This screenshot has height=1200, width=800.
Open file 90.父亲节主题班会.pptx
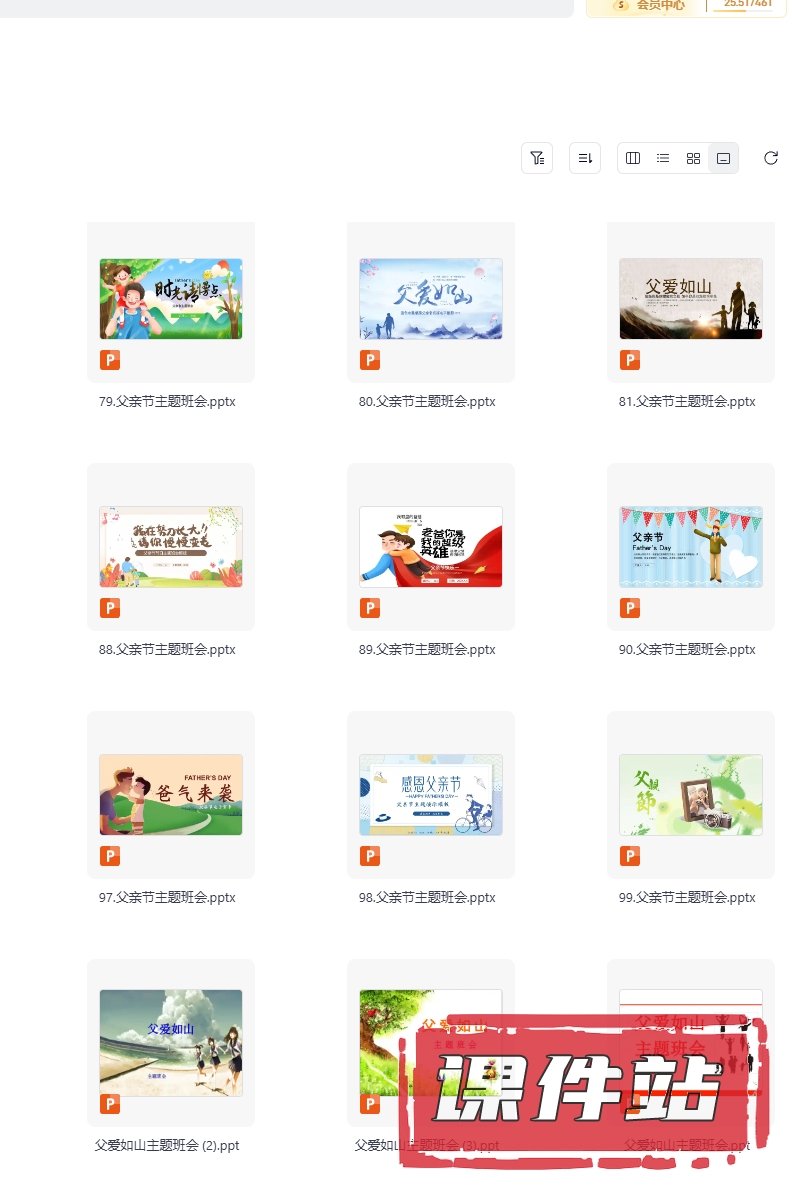pos(691,547)
